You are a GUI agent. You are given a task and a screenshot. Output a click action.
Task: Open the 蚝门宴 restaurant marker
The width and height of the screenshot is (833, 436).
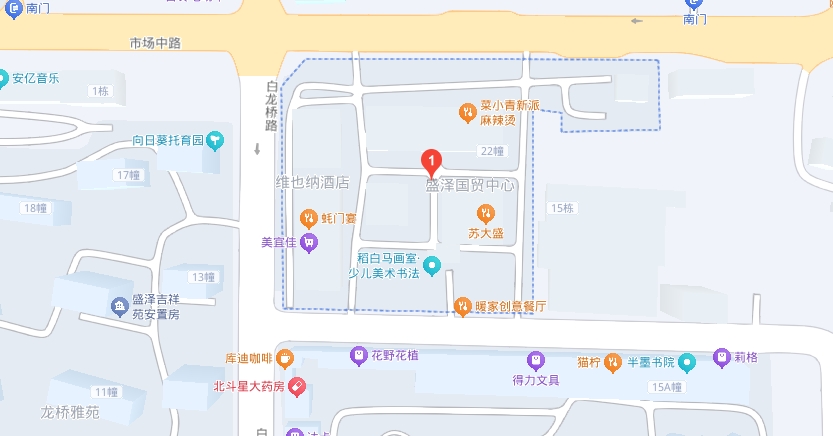pos(309,218)
